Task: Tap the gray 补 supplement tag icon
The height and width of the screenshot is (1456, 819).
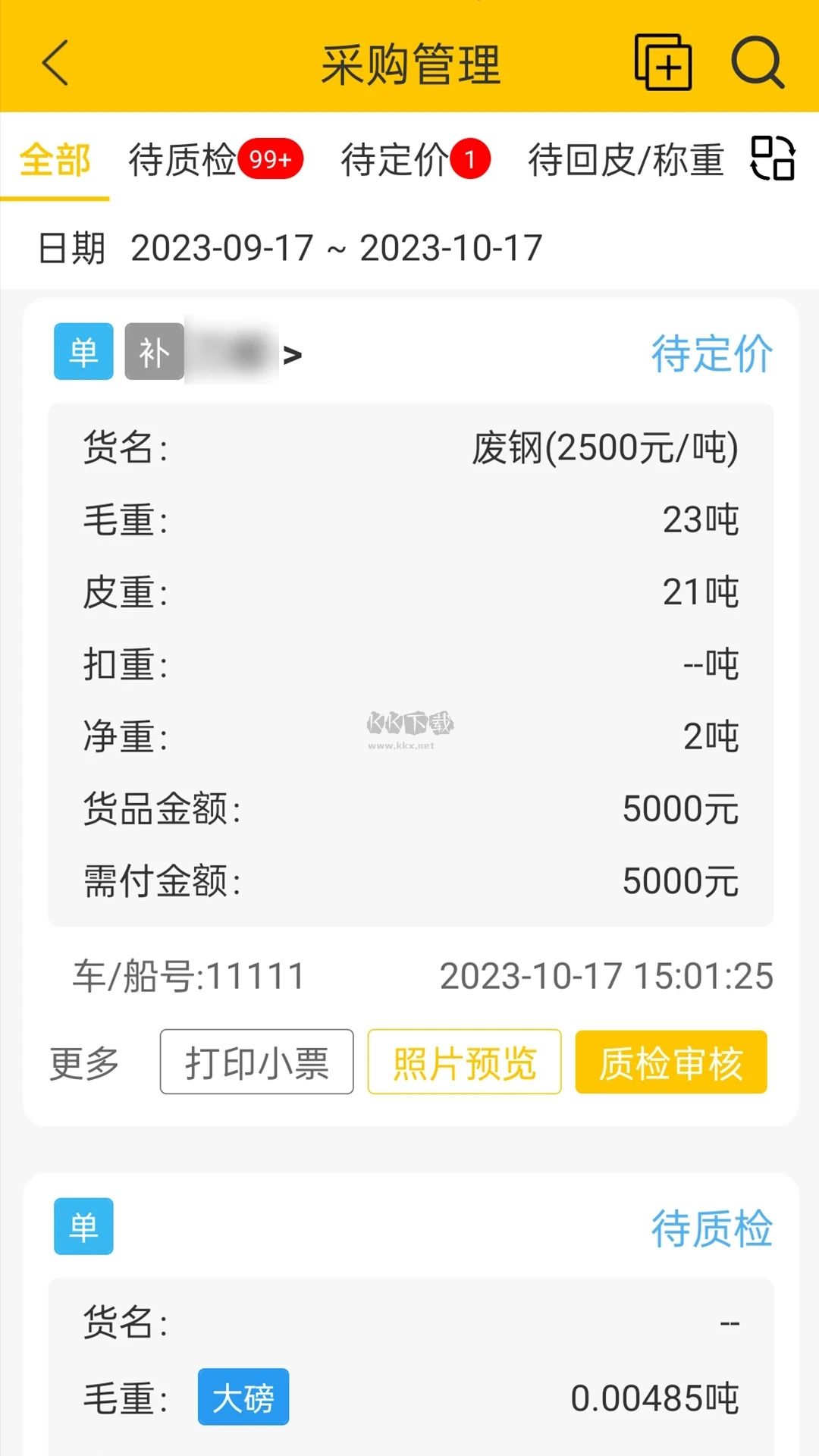Action: point(155,351)
